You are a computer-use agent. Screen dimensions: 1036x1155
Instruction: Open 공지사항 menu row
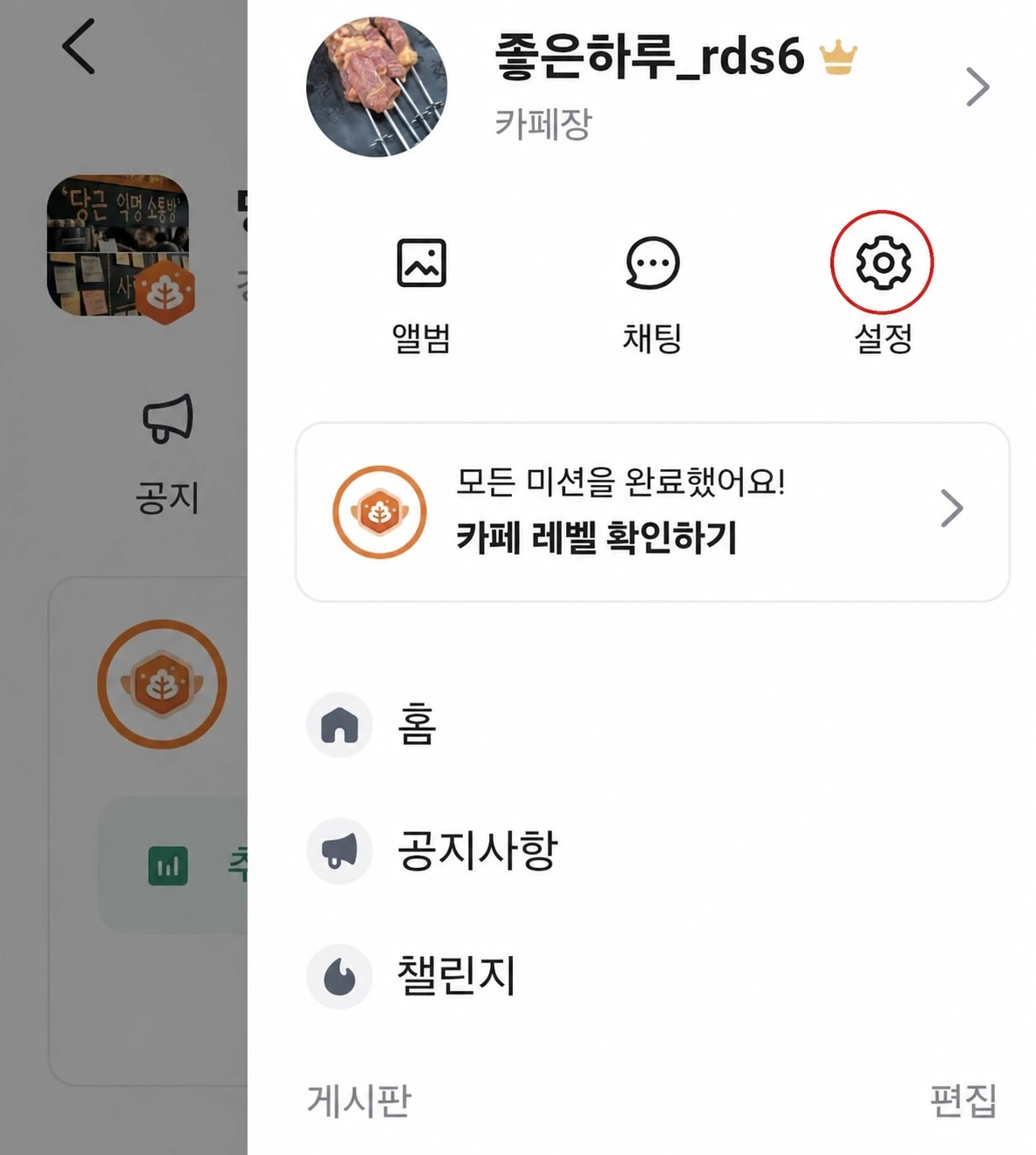tap(652, 851)
